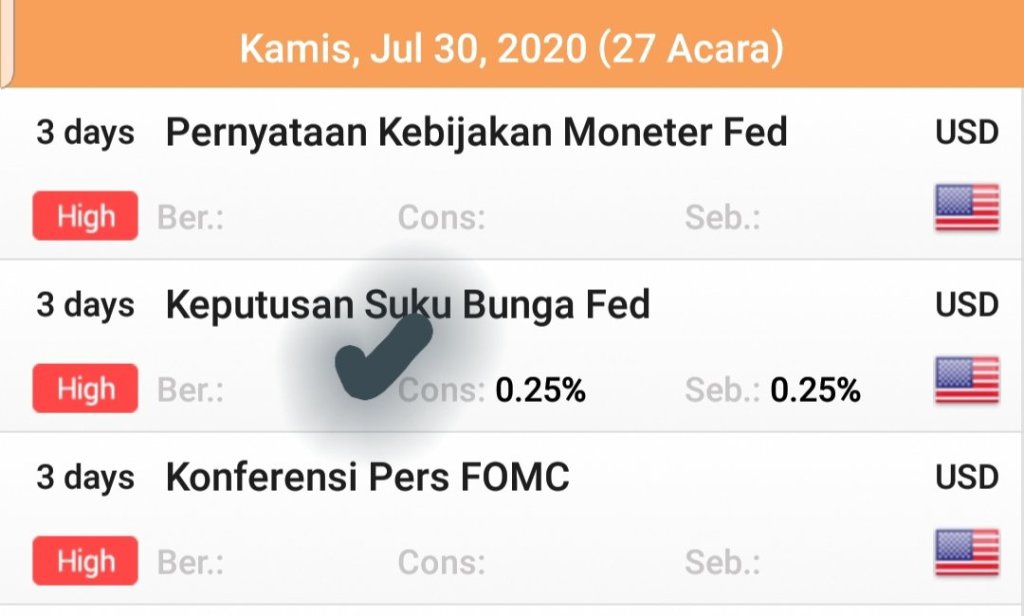
Task: Open the Keputusan Suku Bunga Fed event
Action: (x=408, y=305)
